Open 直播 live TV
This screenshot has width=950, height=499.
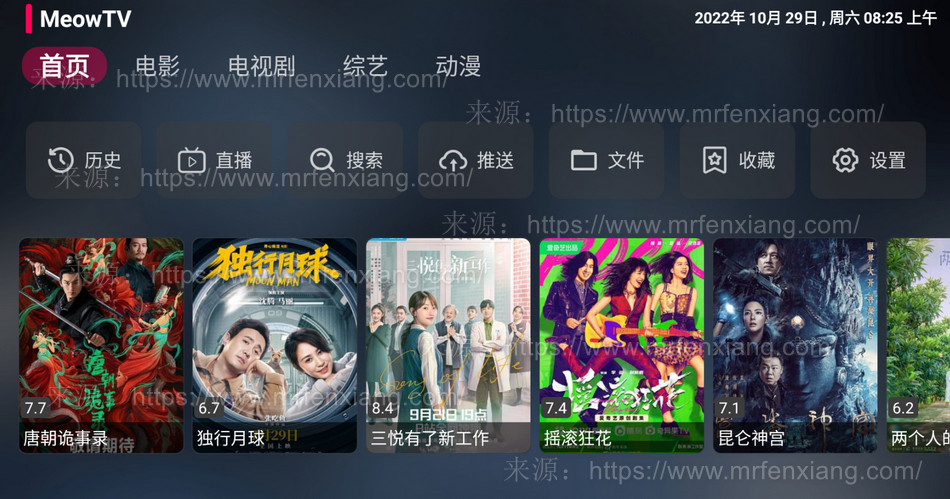(214, 160)
